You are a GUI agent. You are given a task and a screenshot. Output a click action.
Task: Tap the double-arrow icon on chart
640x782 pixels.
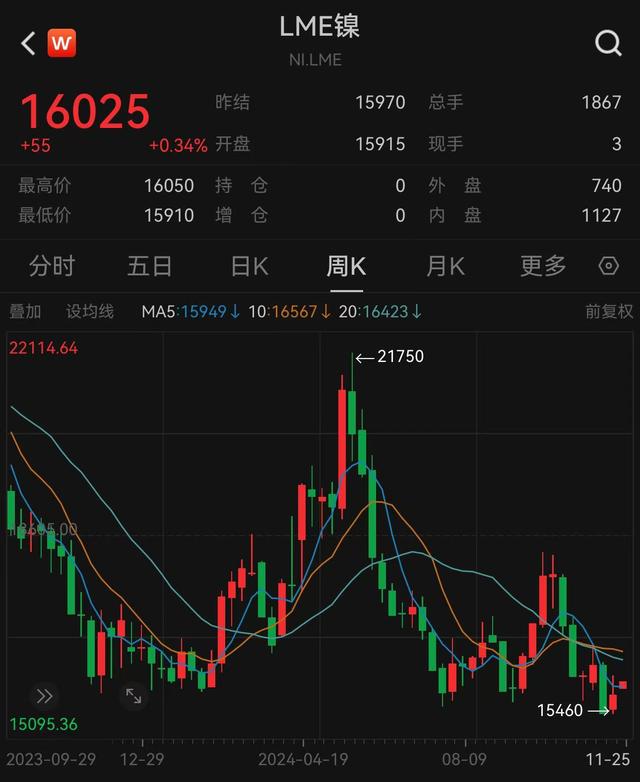[x=44, y=696]
